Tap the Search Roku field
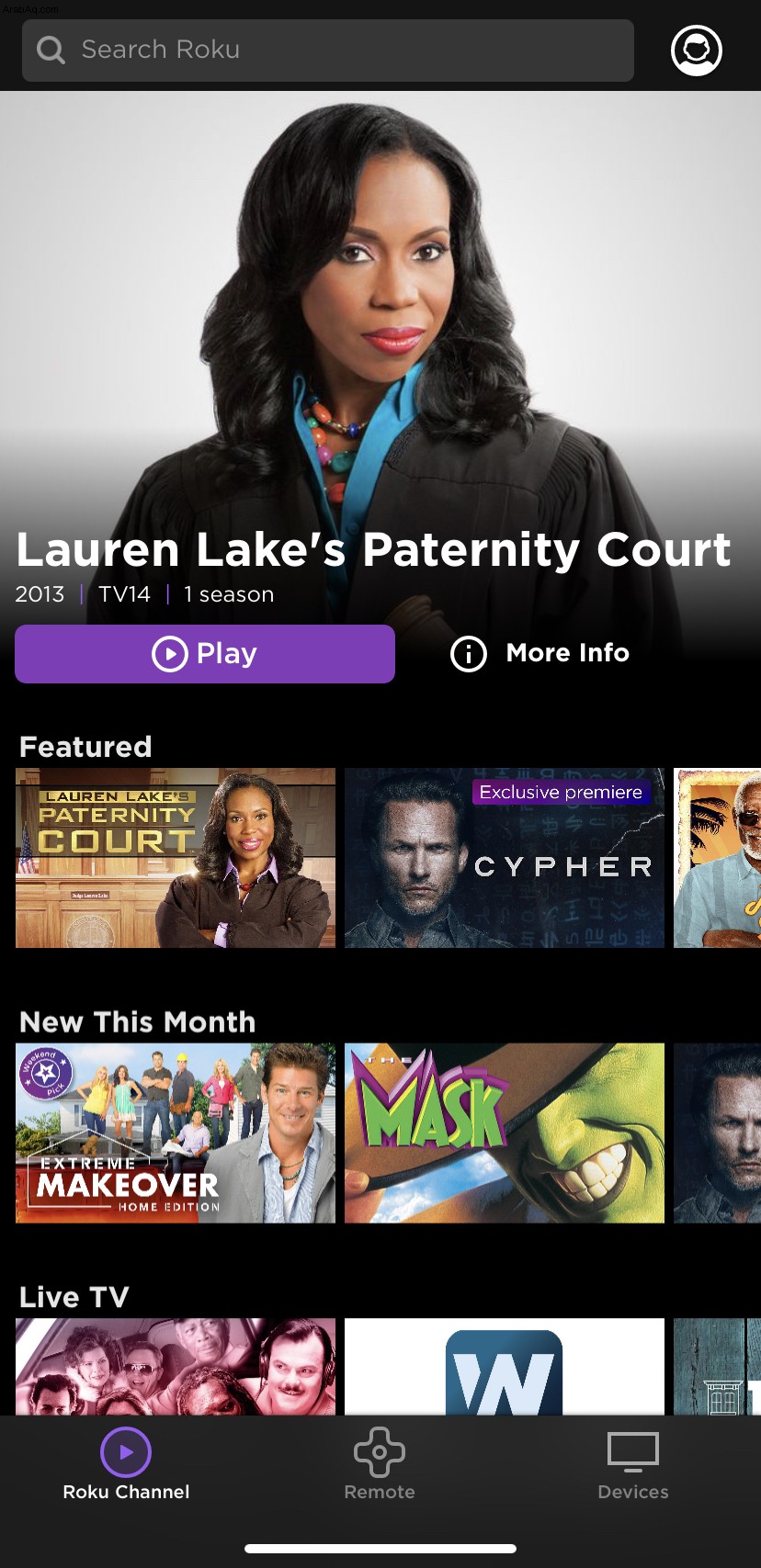The image size is (761, 1568). (x=327, y=51)
